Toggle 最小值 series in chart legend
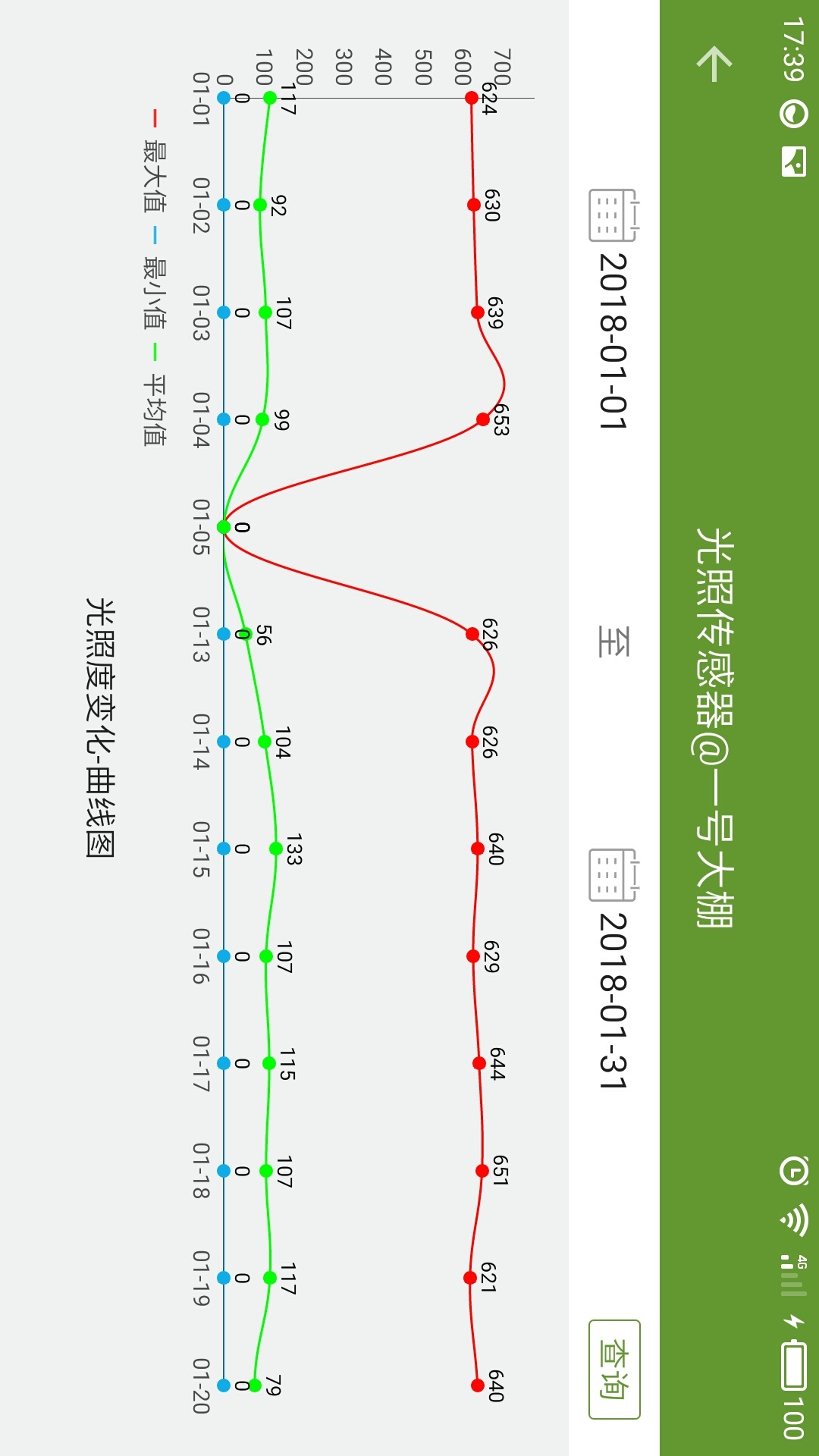Viewport: 819px width, 1456px height. (154, 293)
